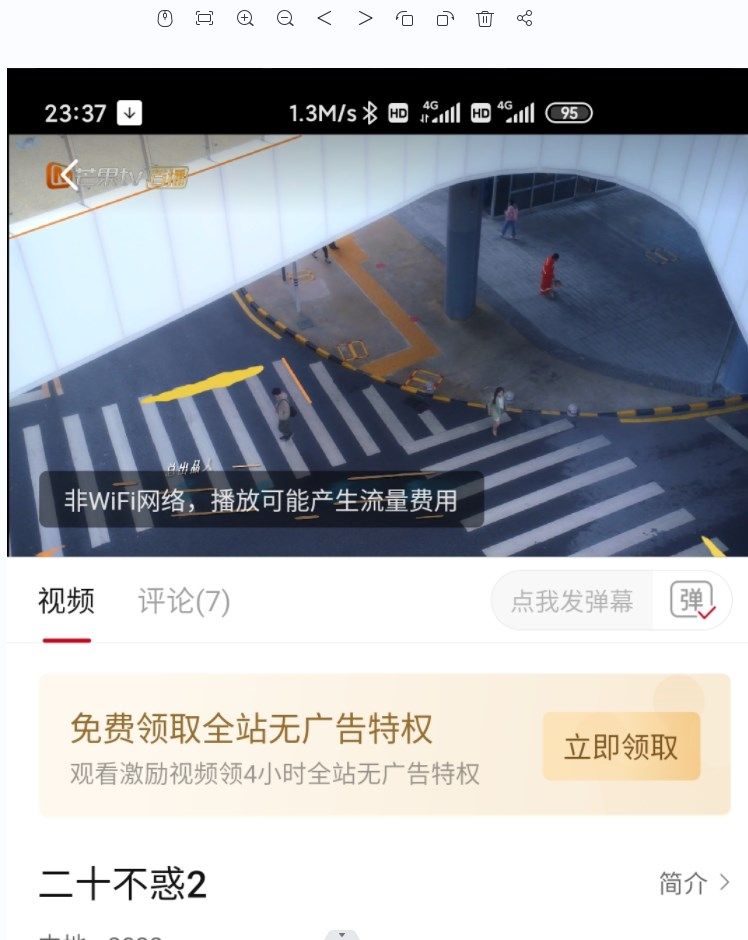Fit the image to the screen
Viewport: 748px width, 940px height.
(x=205, y=18)
